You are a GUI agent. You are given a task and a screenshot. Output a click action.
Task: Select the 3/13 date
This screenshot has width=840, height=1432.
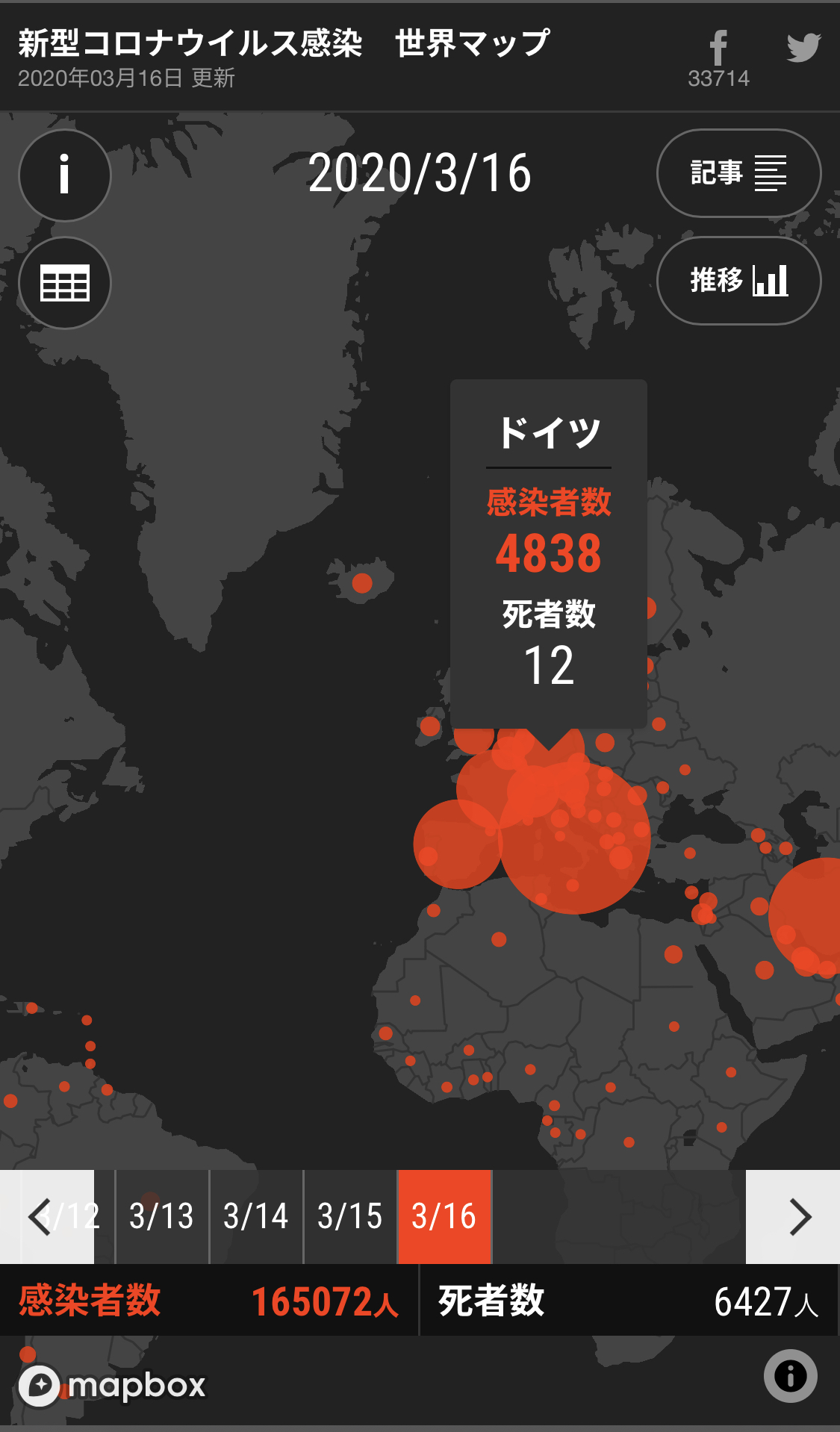click(x=162, y=1216)
